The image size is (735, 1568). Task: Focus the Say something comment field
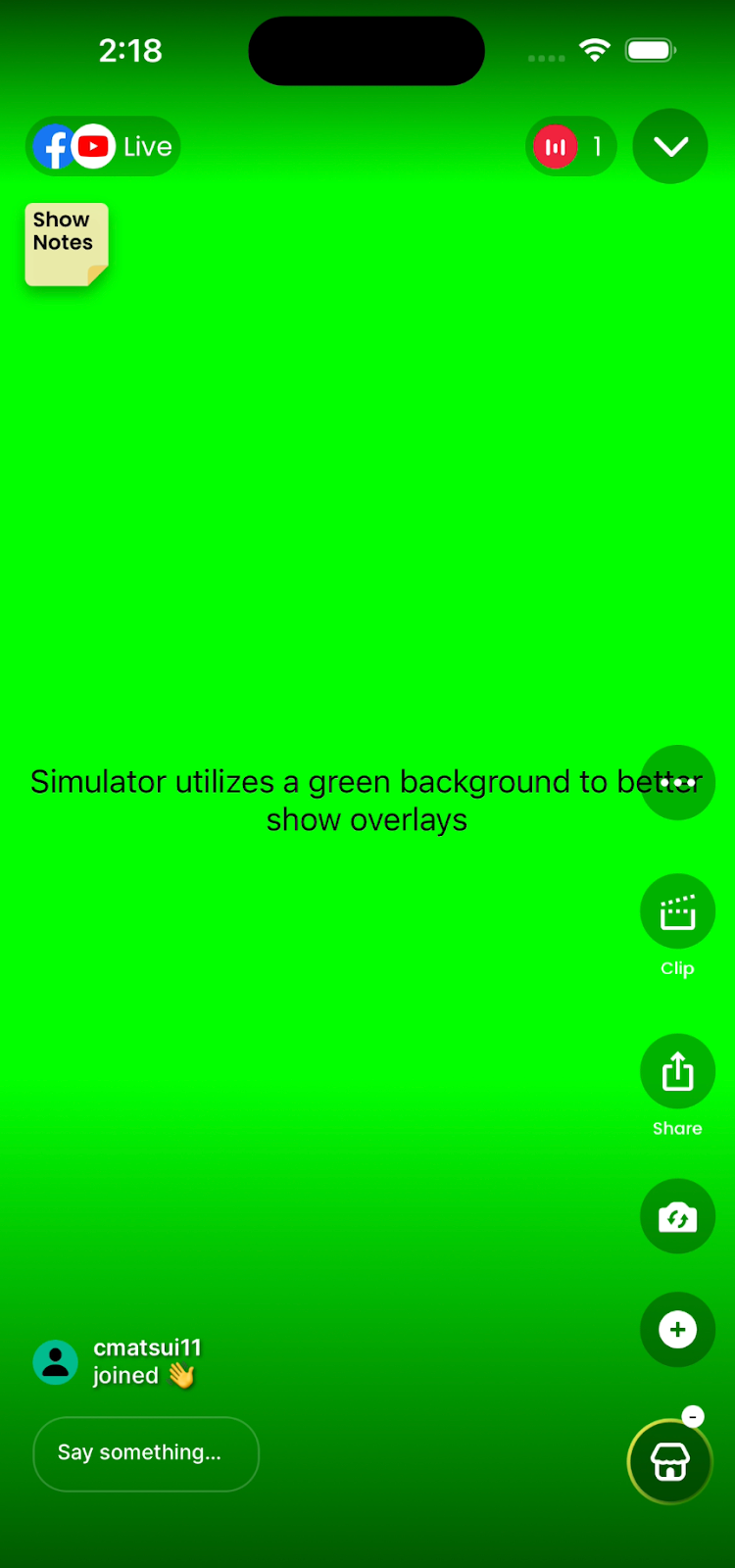(x=146, y=1453)
